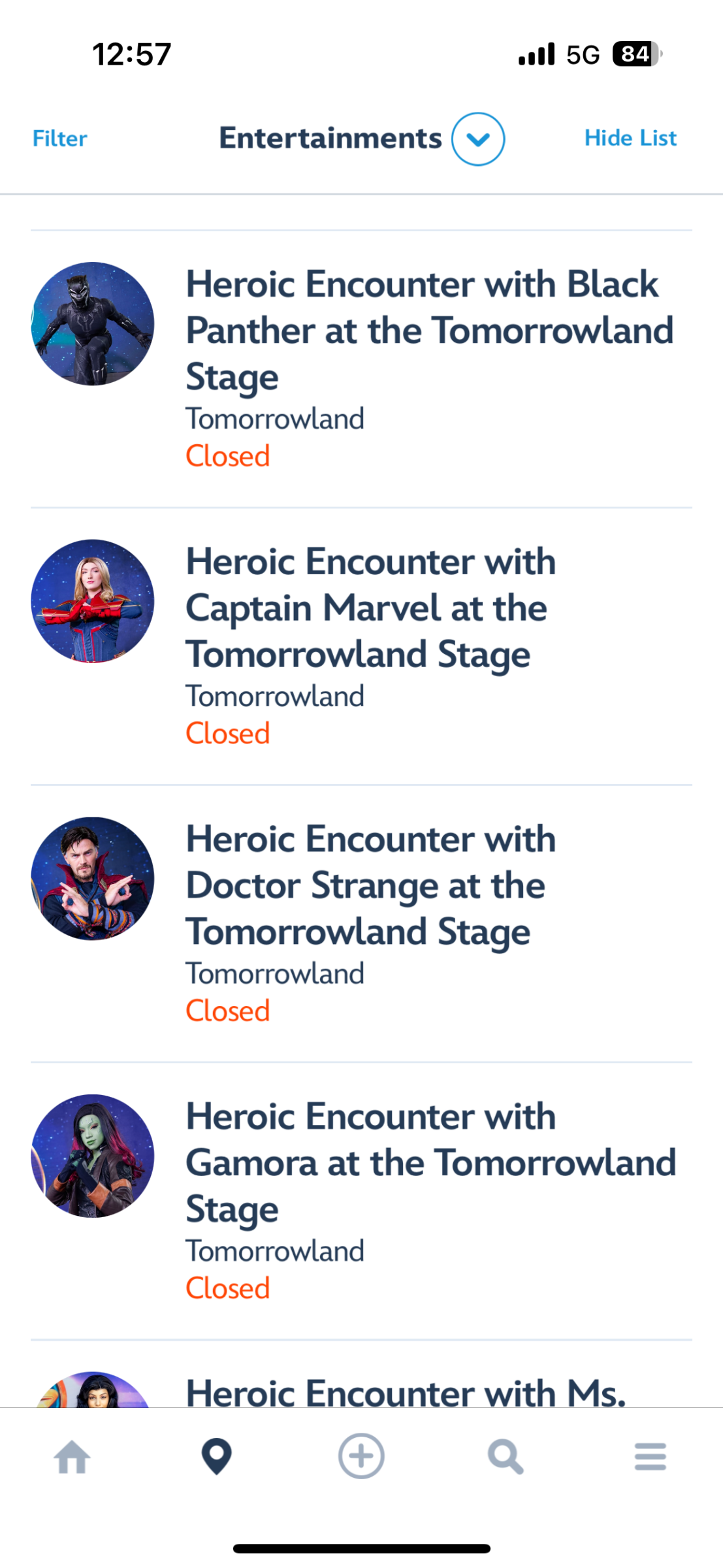The width and height of the screenshot is (723, 1568).
Task: Expand the Entertainments category dropdown
Action: point(478,139)
